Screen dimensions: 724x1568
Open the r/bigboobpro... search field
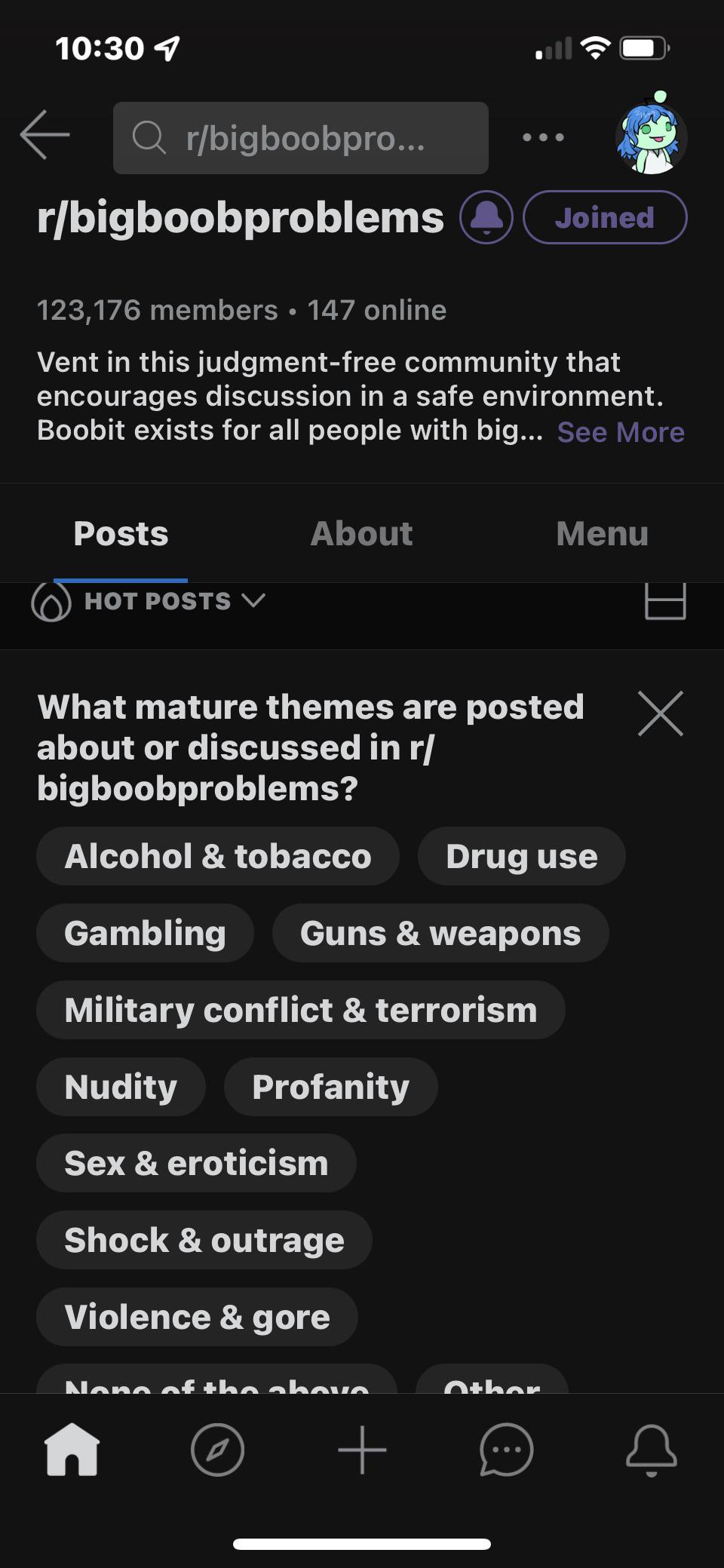(x=300, y=138)
